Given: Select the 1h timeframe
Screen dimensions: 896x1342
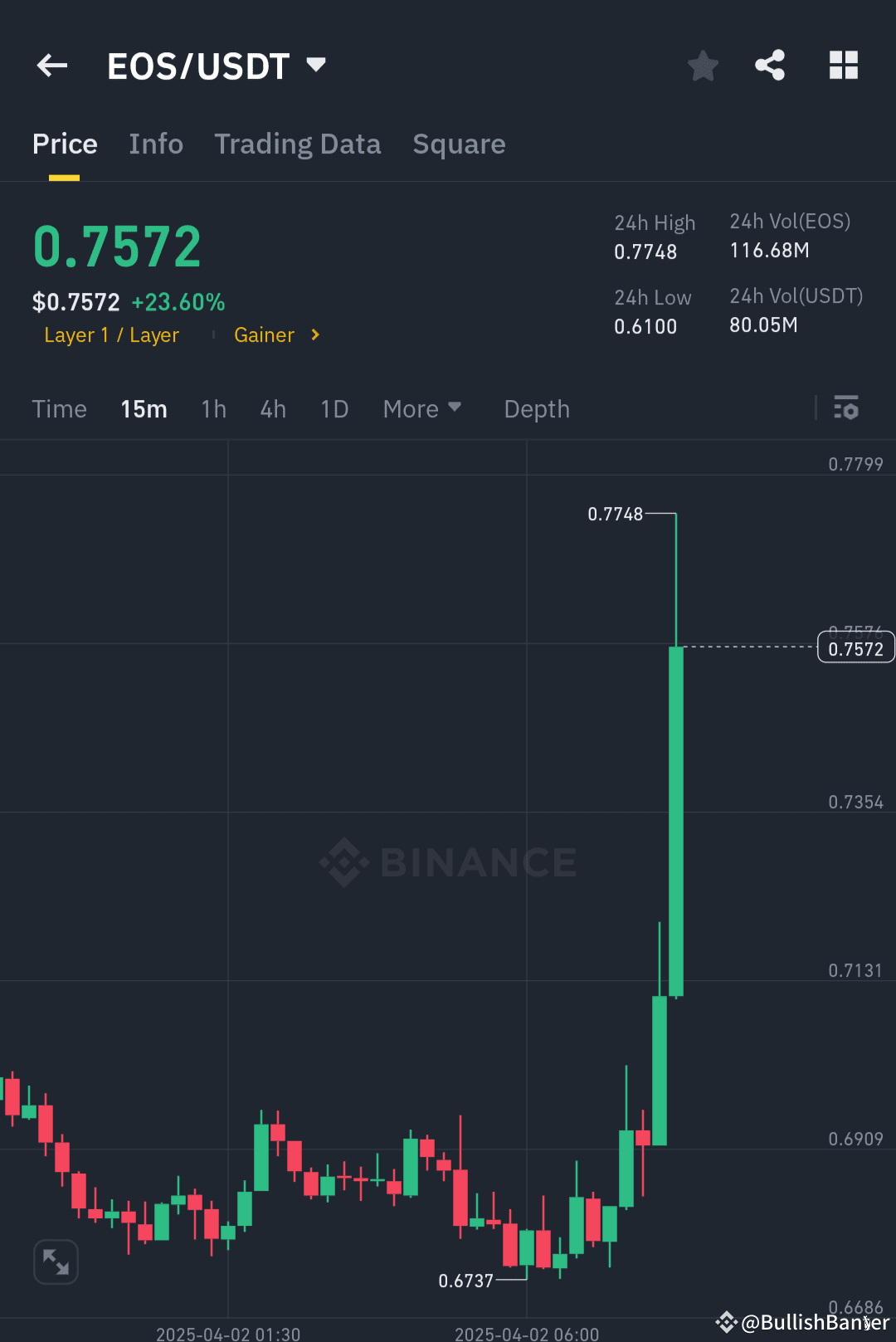Looking at the screenshot, I should [213, 408].
